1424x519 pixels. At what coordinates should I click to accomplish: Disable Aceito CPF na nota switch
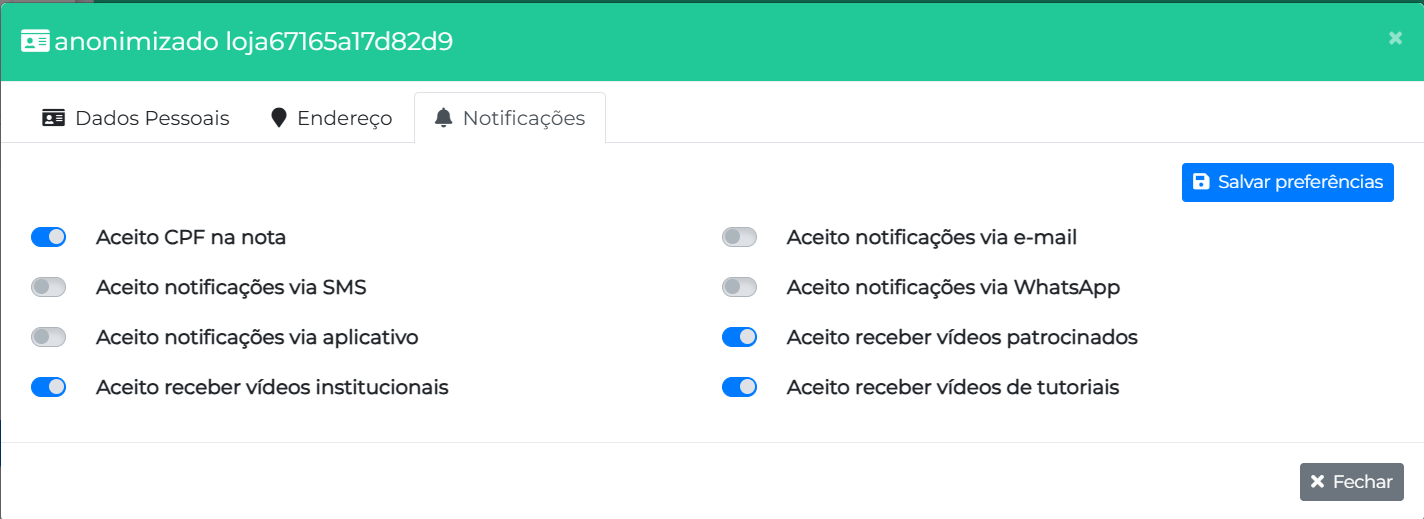coord(49,237)
